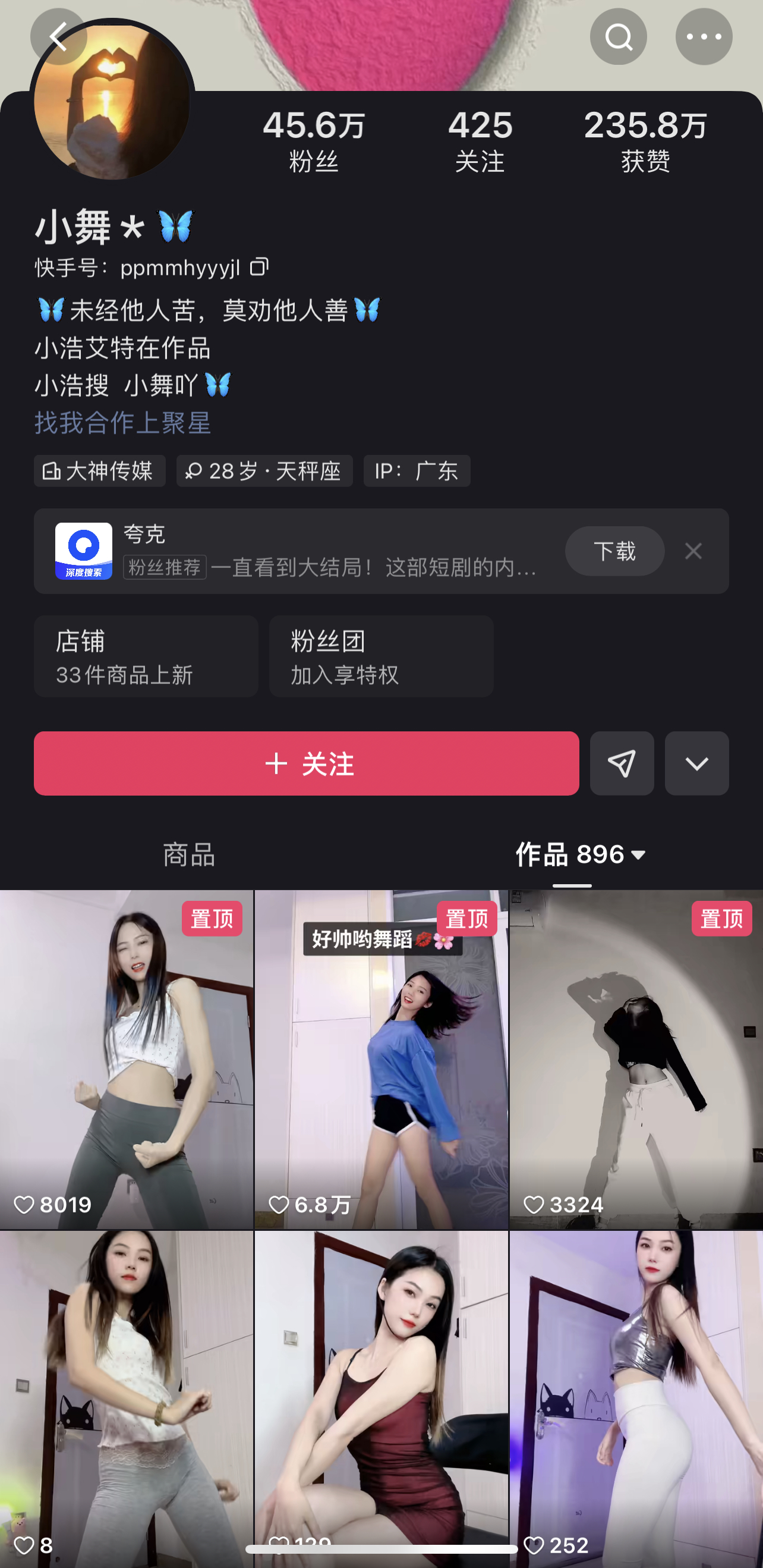Open pinned video with 3324 likes
The height and width of the screenshot is (1568, 763).
636,1059
